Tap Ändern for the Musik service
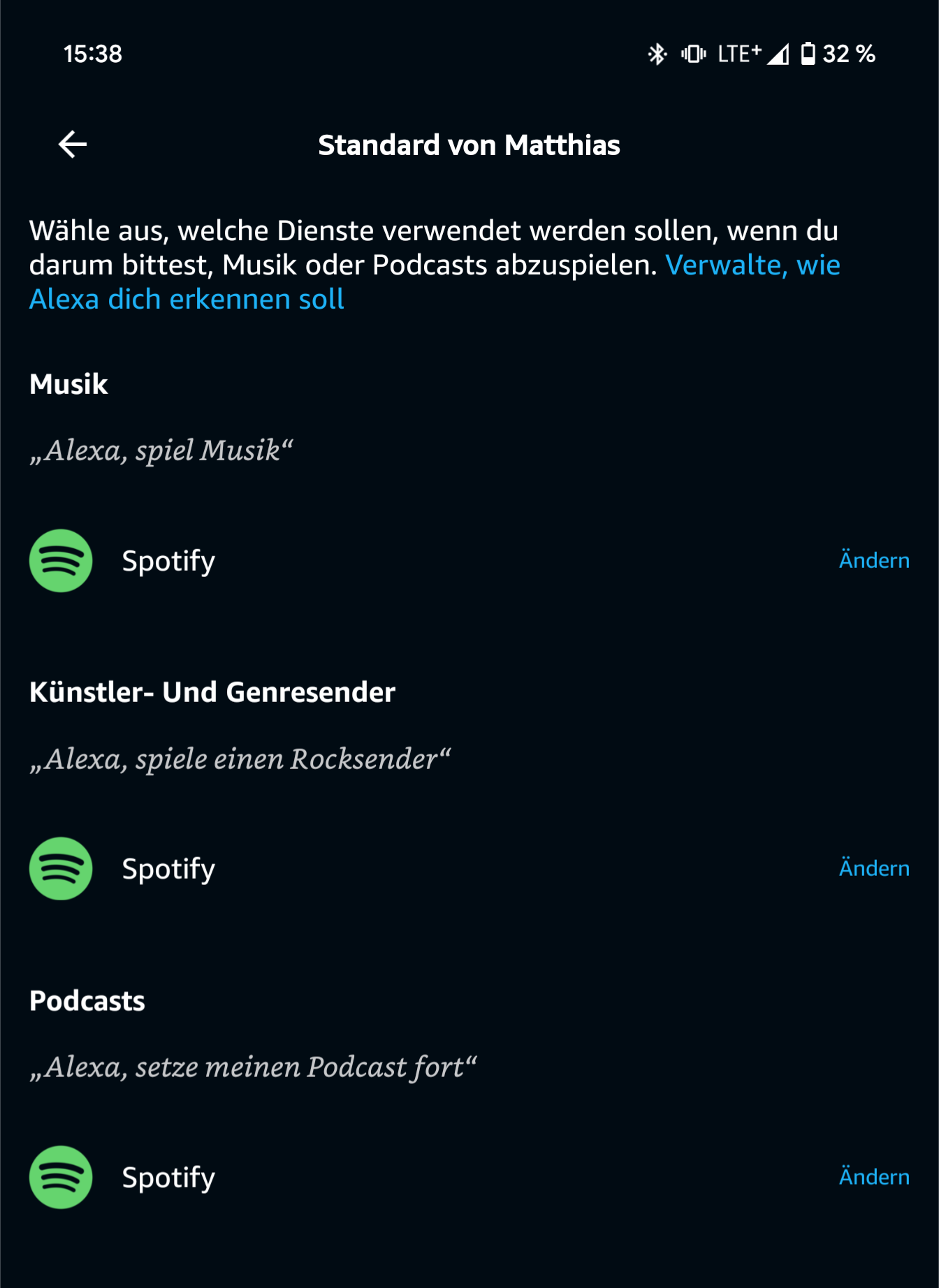The height and width of the screenshot is (1288, 939). (873, 560)
